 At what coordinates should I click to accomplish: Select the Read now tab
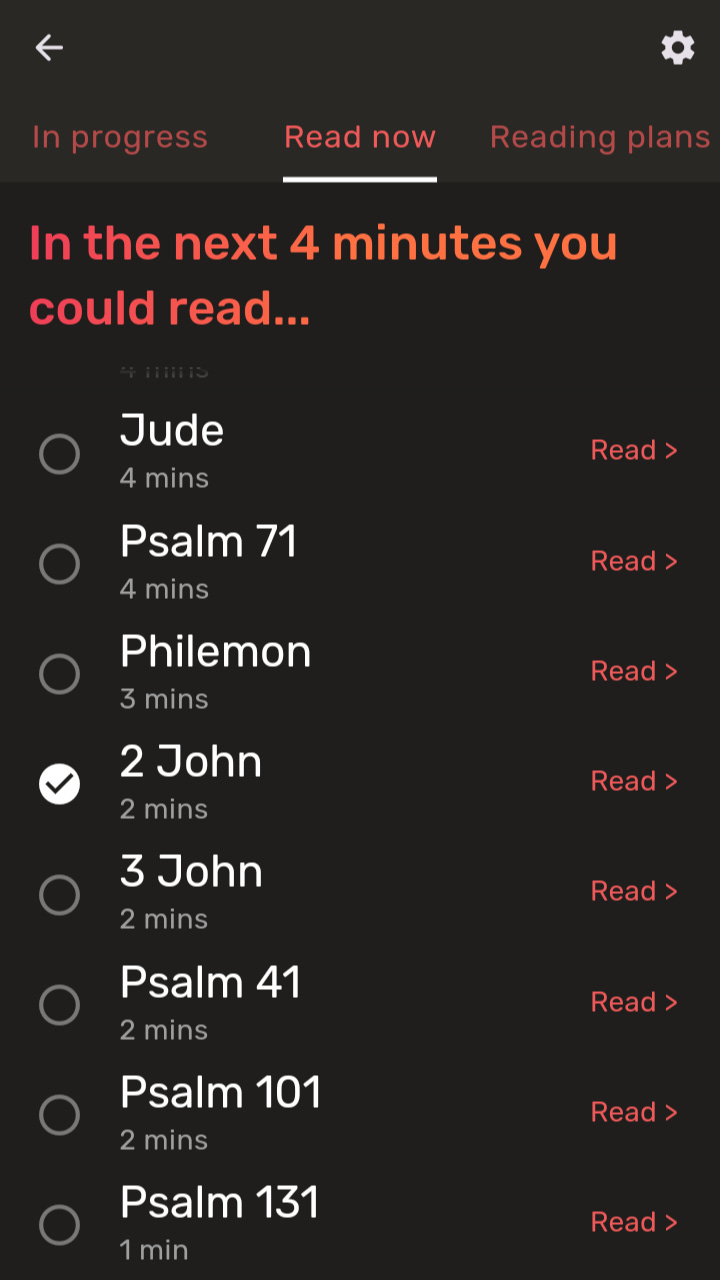pyautogui.click(x=360, y=137)
